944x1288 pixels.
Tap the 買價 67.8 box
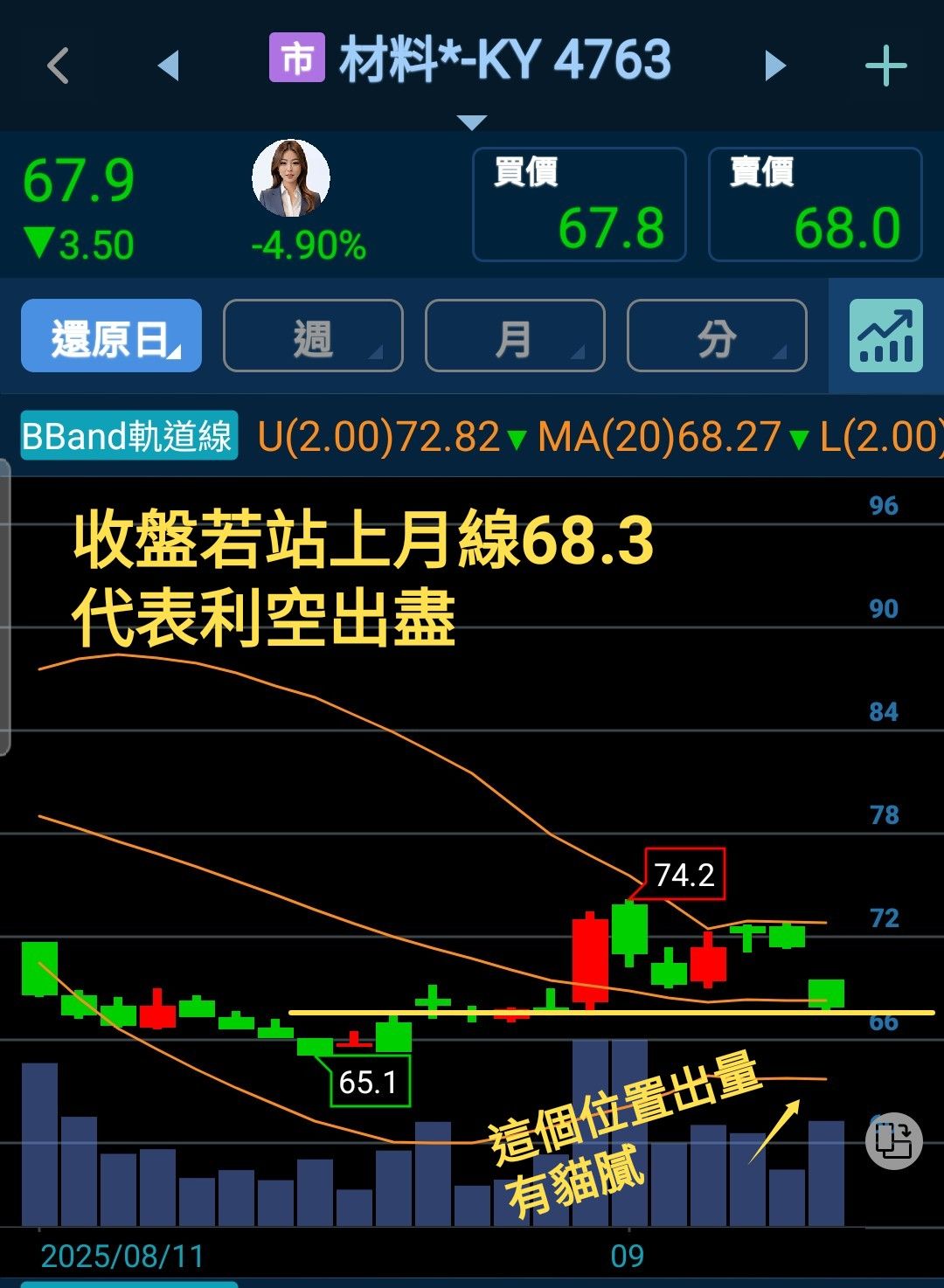pyautogui.click(x=579, y=205)
